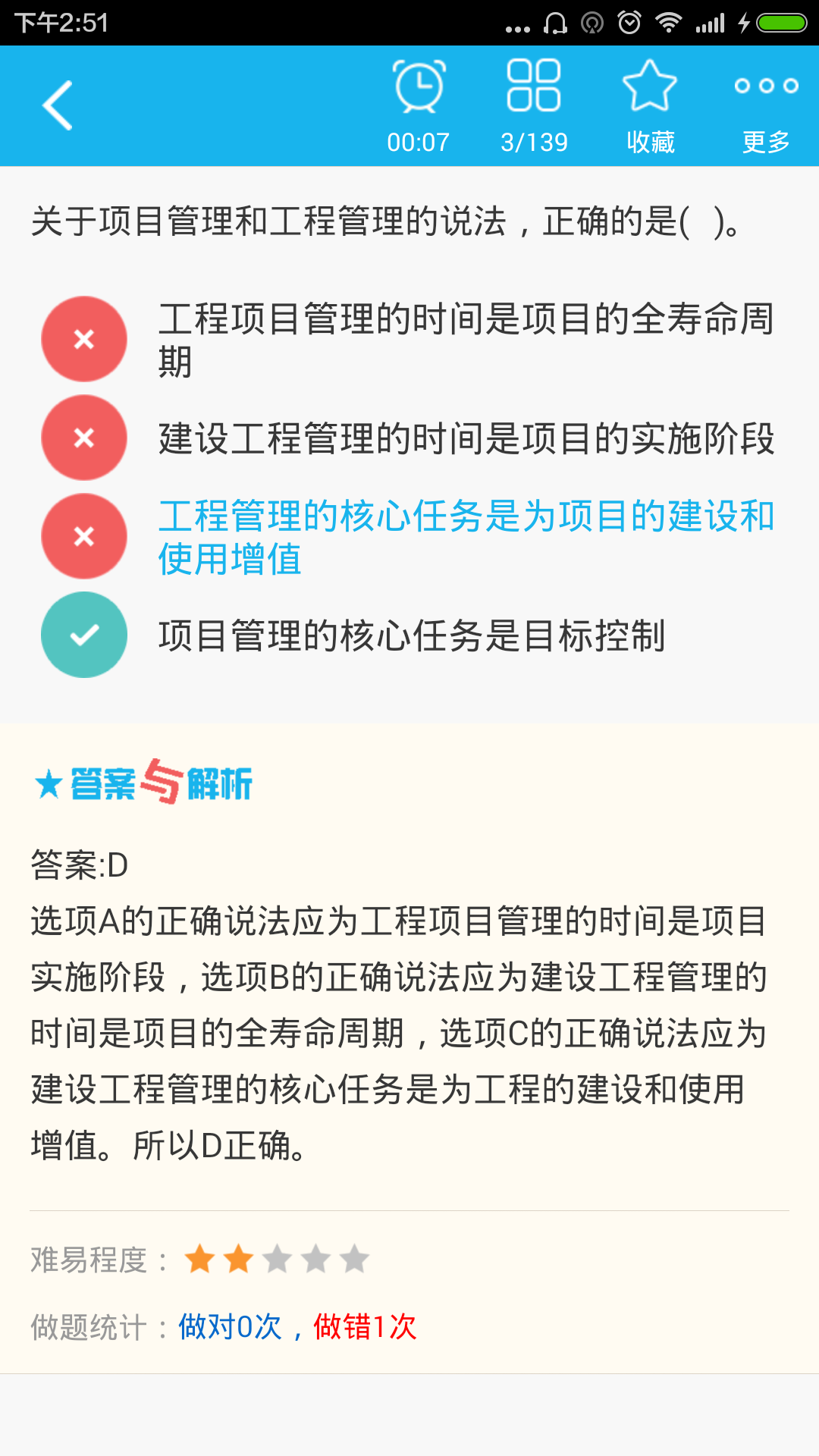
Task: Open the 更多 menu
Action: tap(766, 105)
